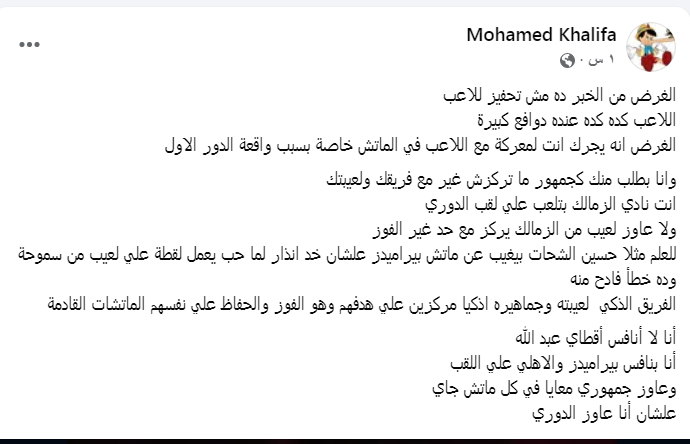Viewport: 690px width, 444px height.
Task: Open Mohamed Khalifa's profile picture
Action: pos(650,46)
